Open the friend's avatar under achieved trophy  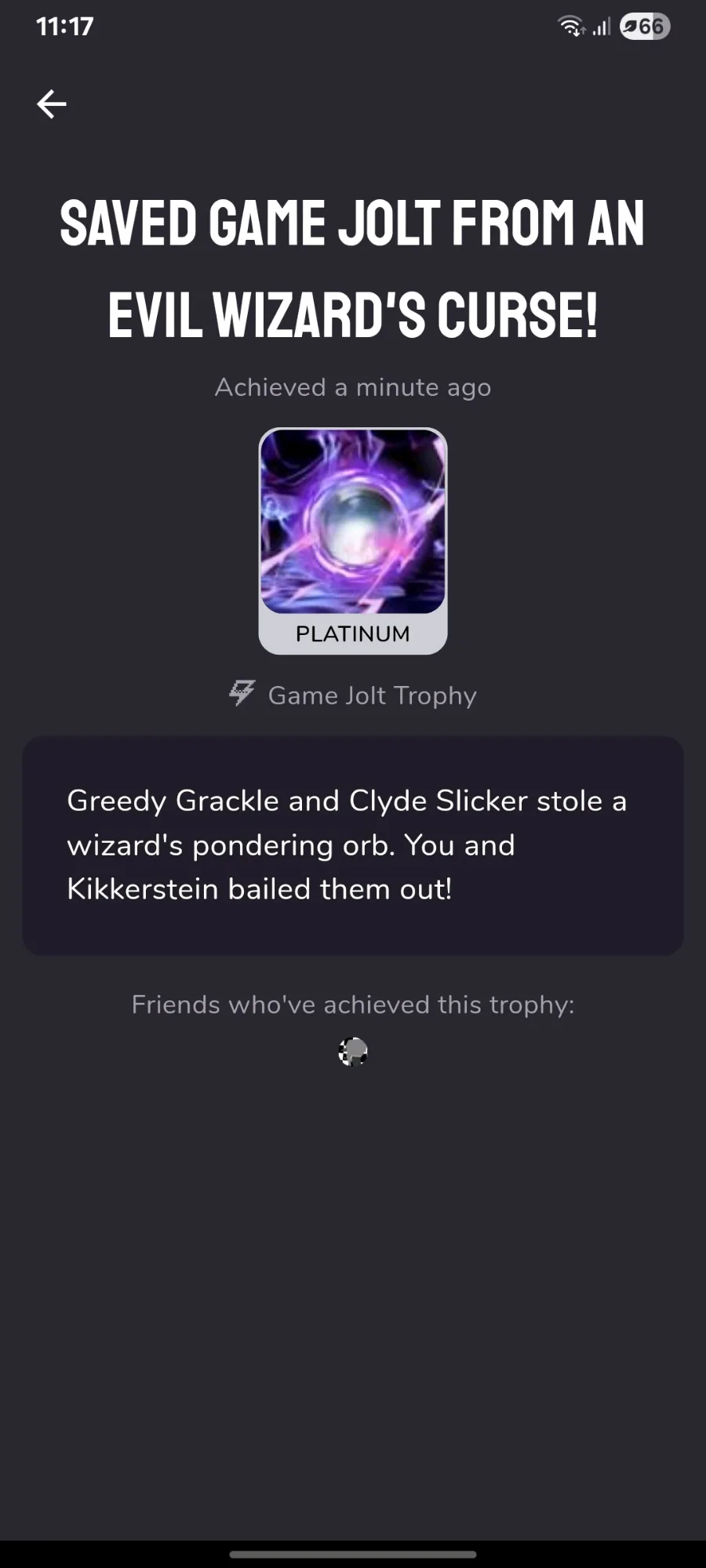(353, 1052)
